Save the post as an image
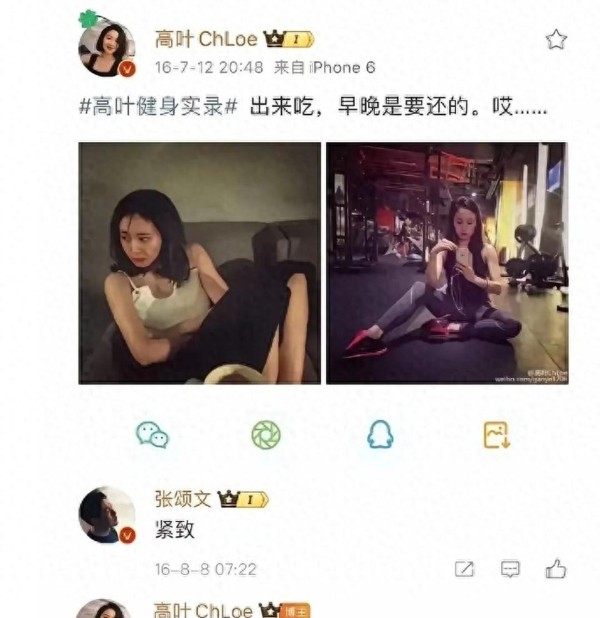Screen dimensions: 600x618 pos(496,434)
